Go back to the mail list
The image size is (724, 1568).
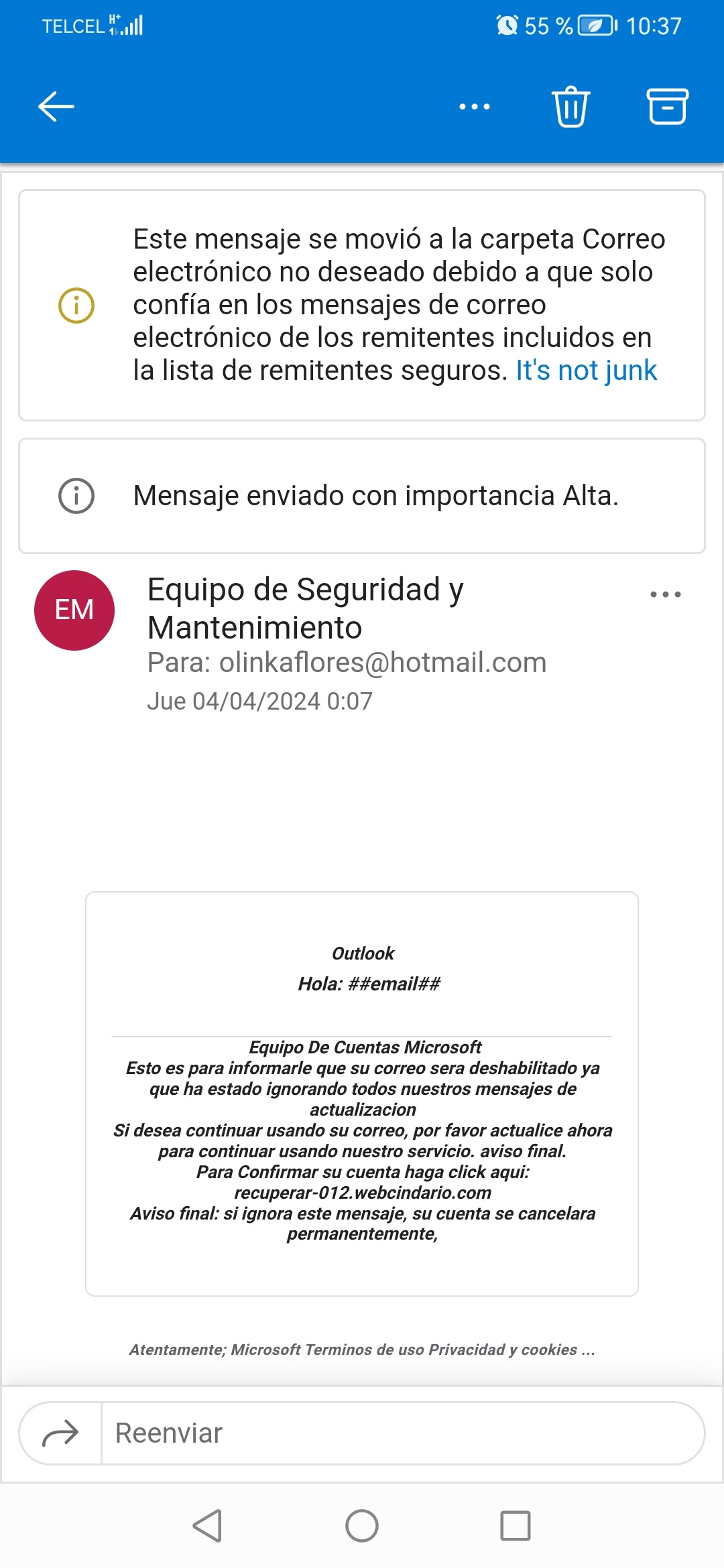(56, 107)
